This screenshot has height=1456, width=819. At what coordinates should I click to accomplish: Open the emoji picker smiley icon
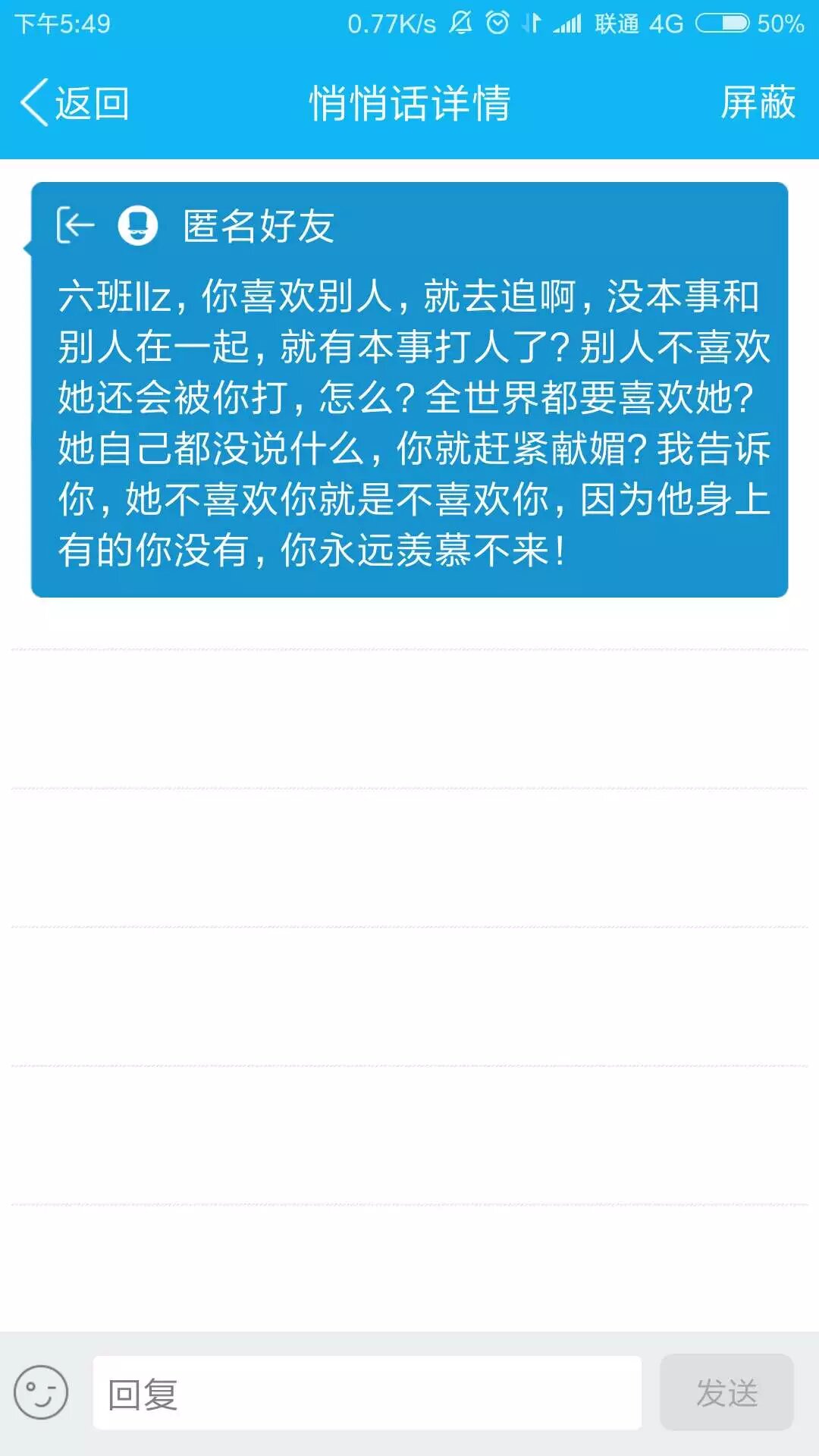[x=41, y=1392]
